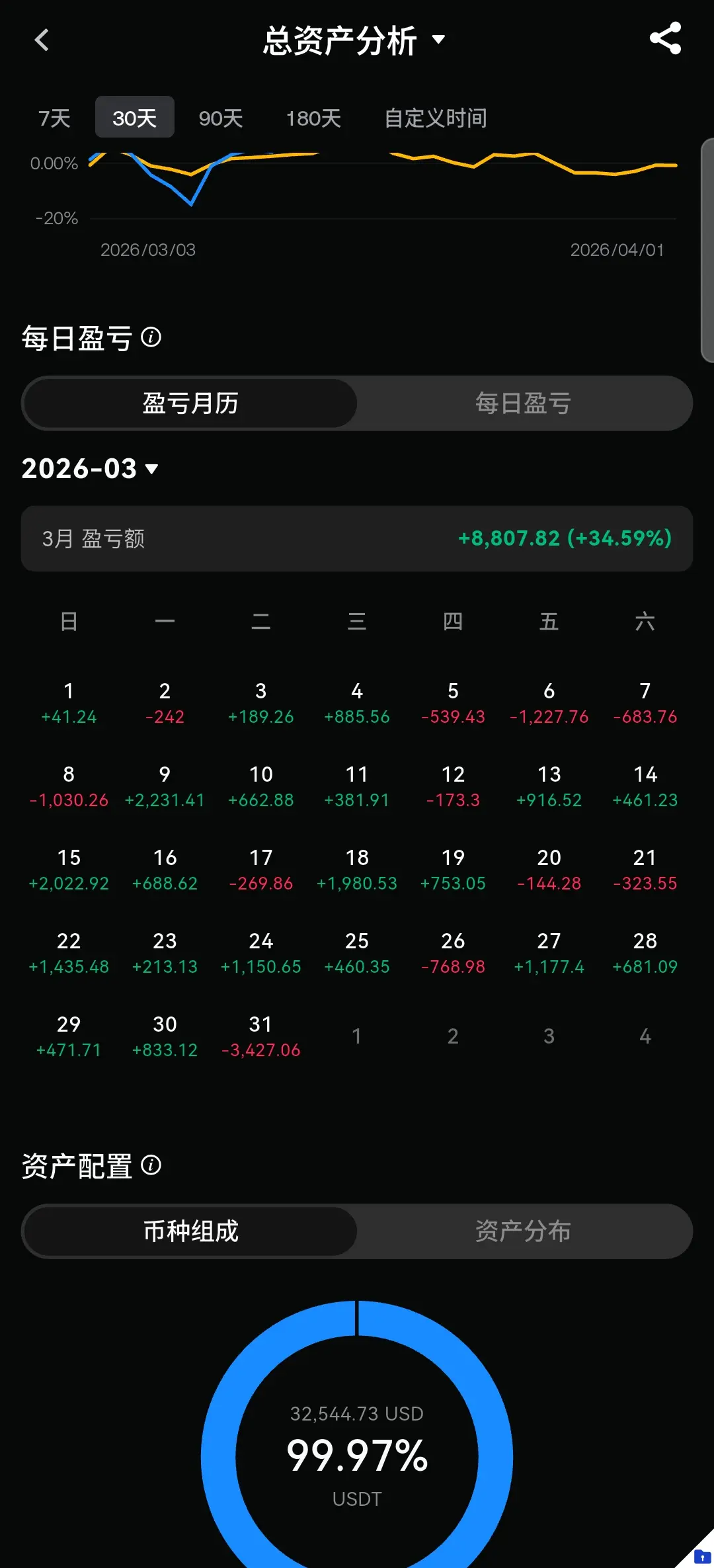This screenshot has width=714, height=1568.
Task: Switch to the 资产分布 segment
Action: coord(523,1231)
